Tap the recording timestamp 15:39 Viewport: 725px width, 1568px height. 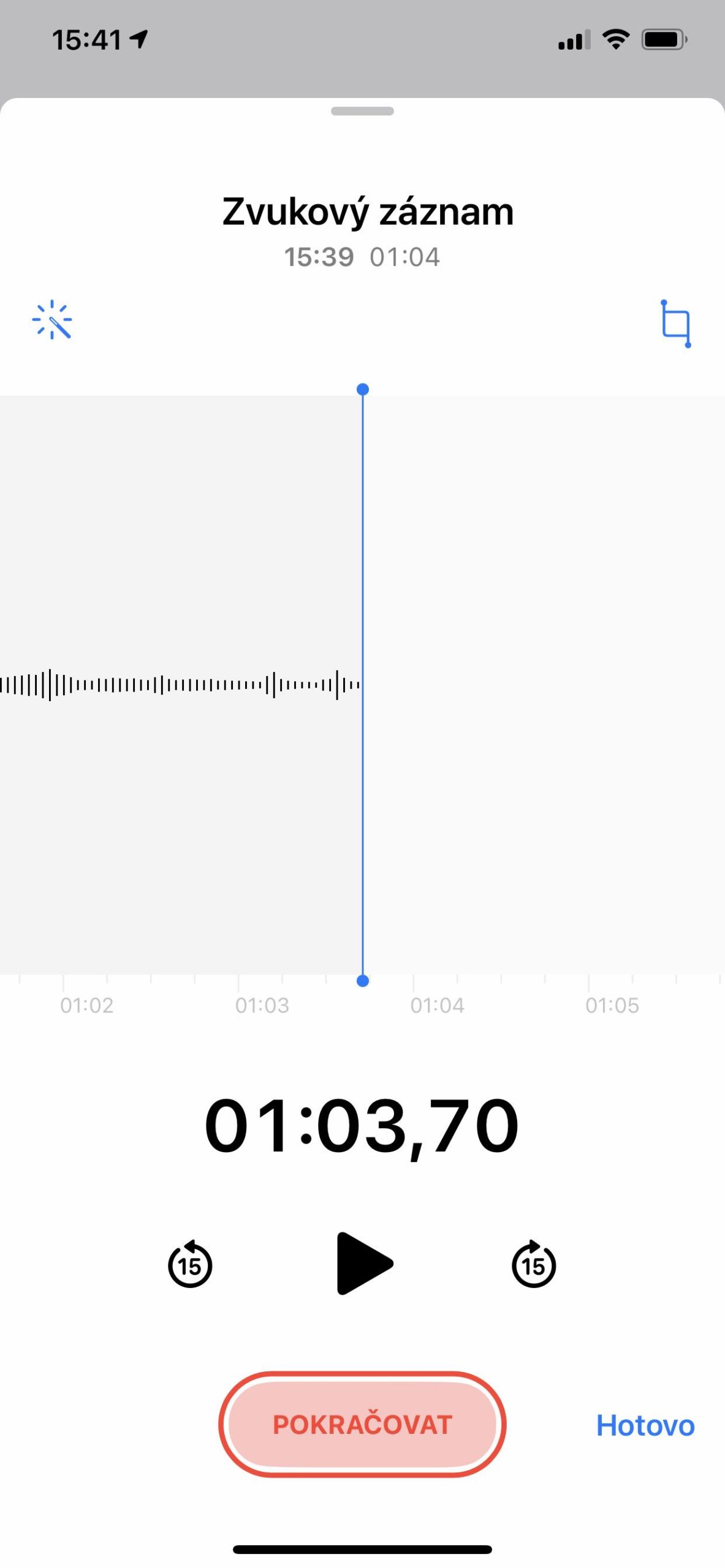tap(319, 257)
